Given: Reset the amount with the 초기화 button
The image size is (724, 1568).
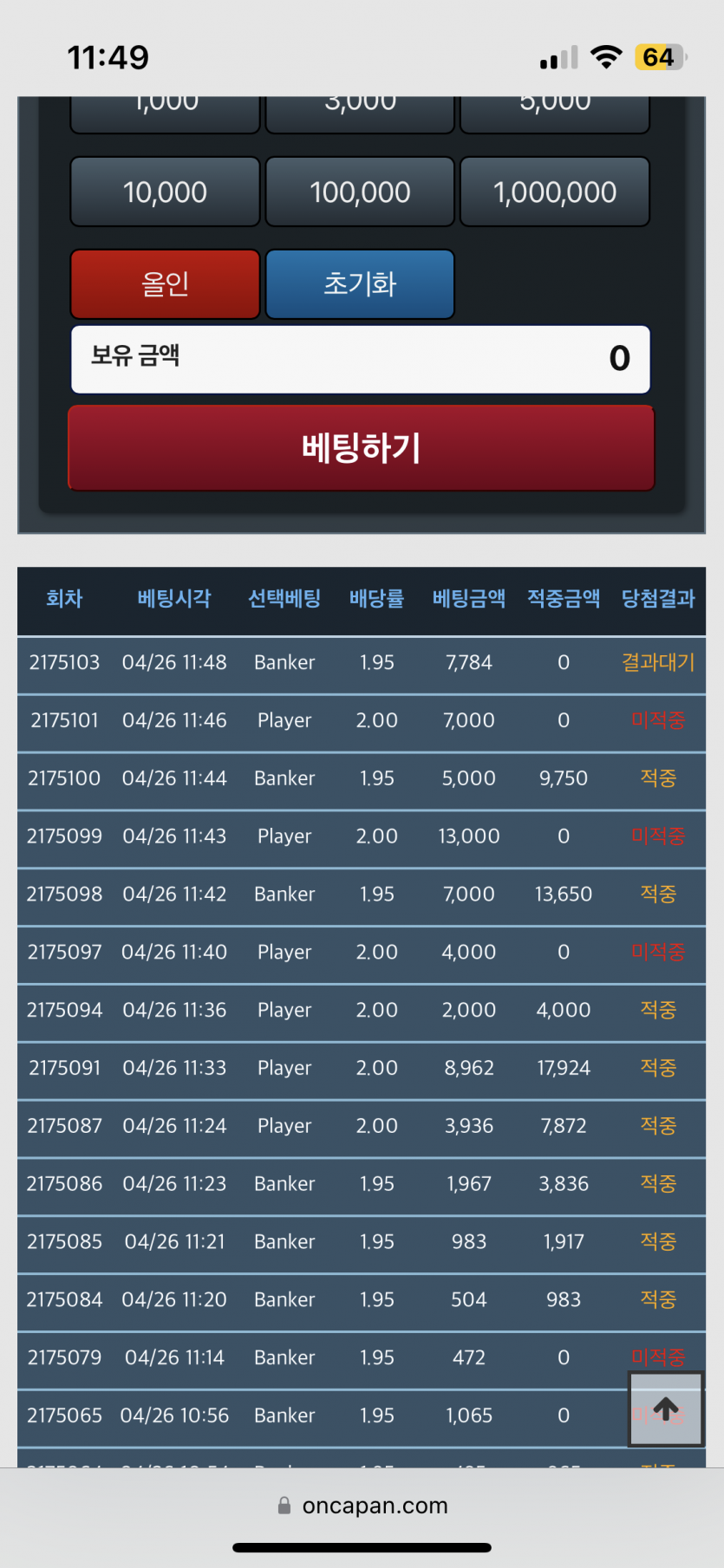Looking at the screenshot, I should coord(360,284).
